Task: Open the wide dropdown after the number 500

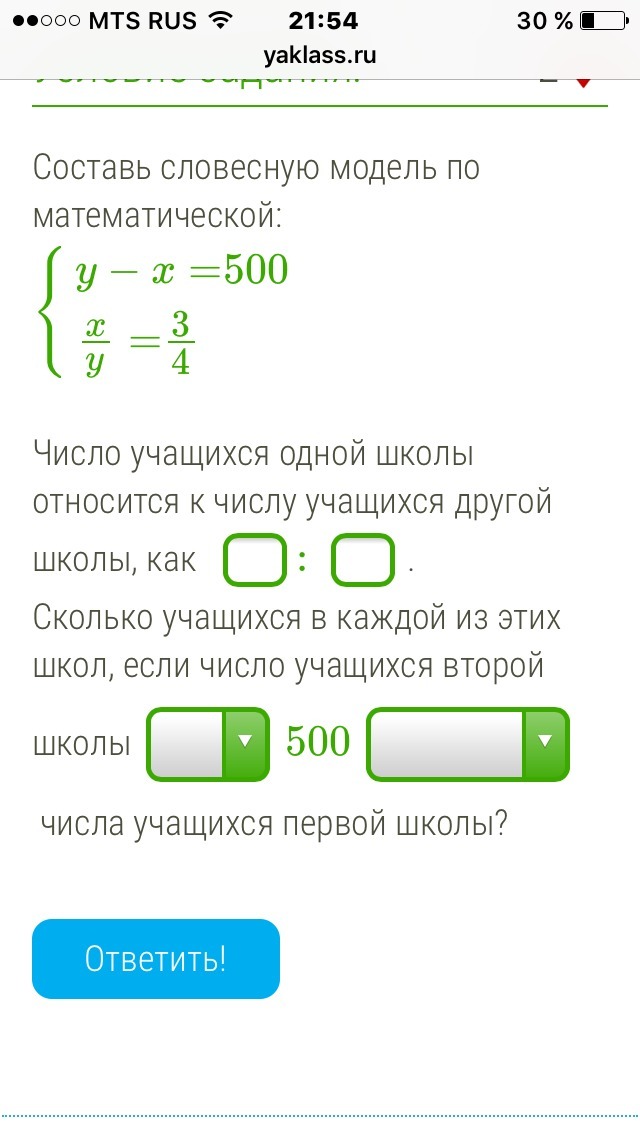Action: tap(468, 744)
